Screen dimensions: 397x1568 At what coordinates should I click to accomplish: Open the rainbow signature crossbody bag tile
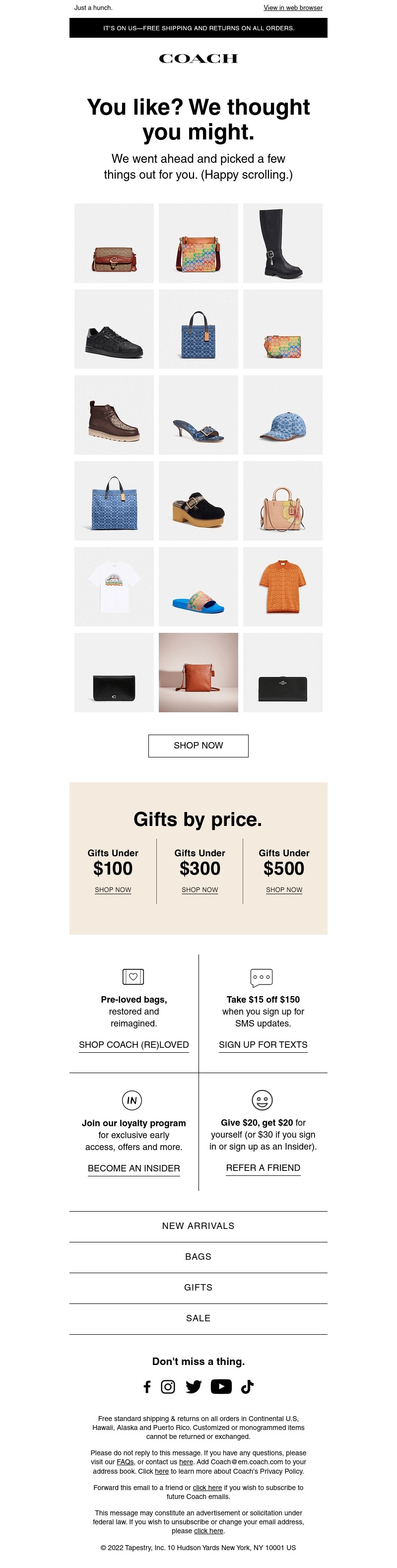click(198, 243)
